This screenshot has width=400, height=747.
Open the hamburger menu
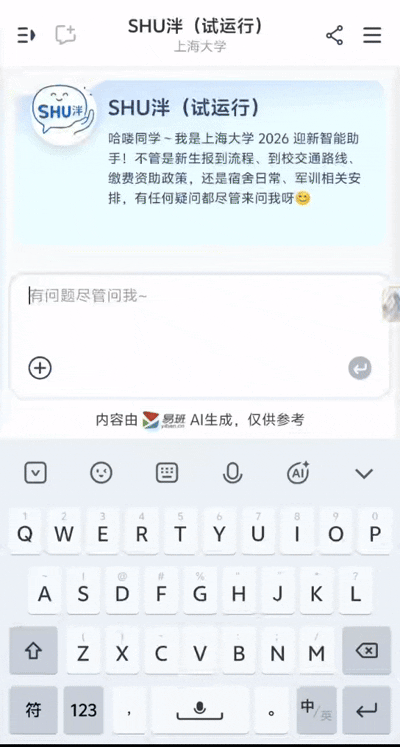coord(372,35)
